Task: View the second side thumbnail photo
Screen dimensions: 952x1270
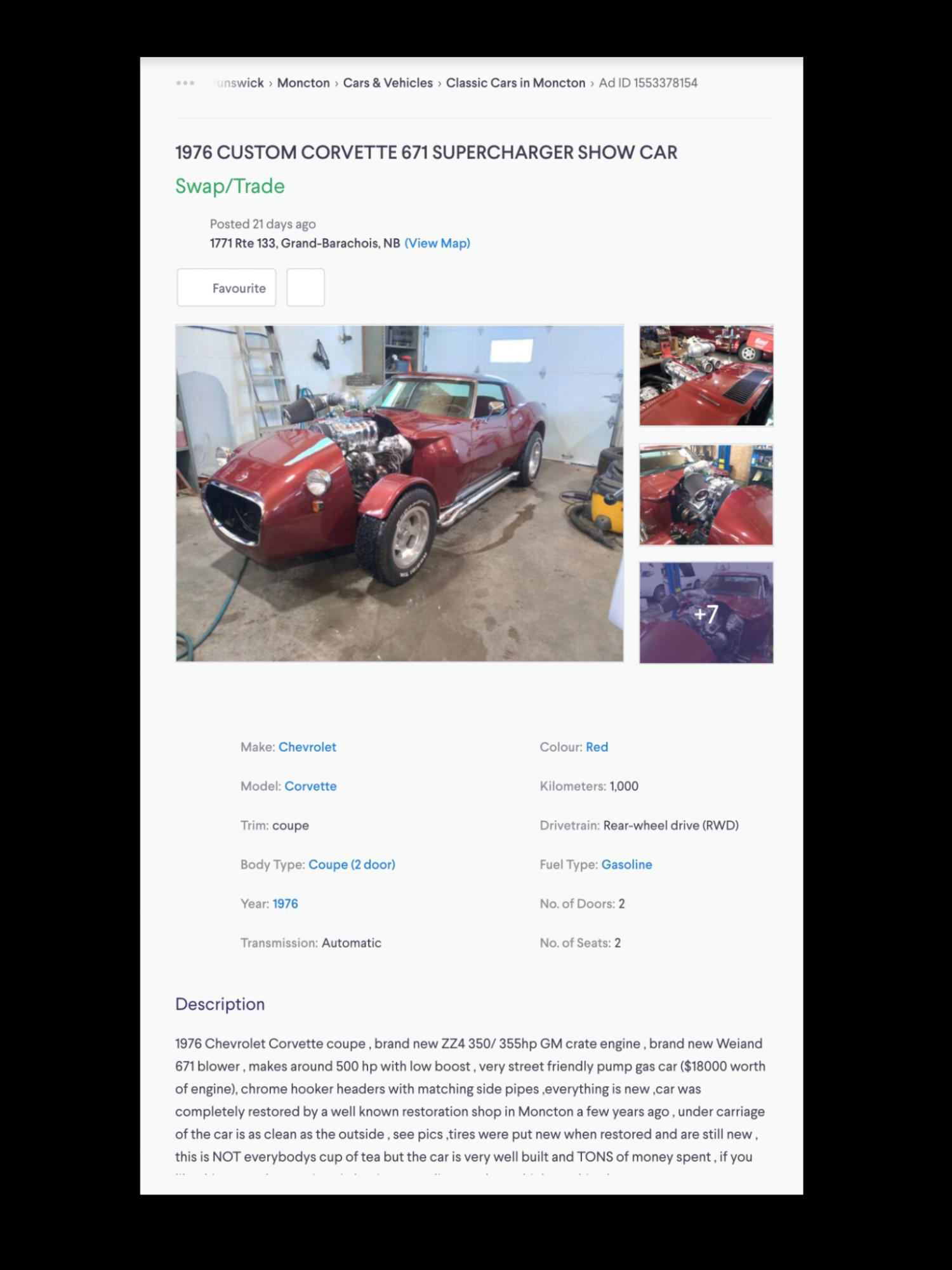Action: click(x=706, y=495)
